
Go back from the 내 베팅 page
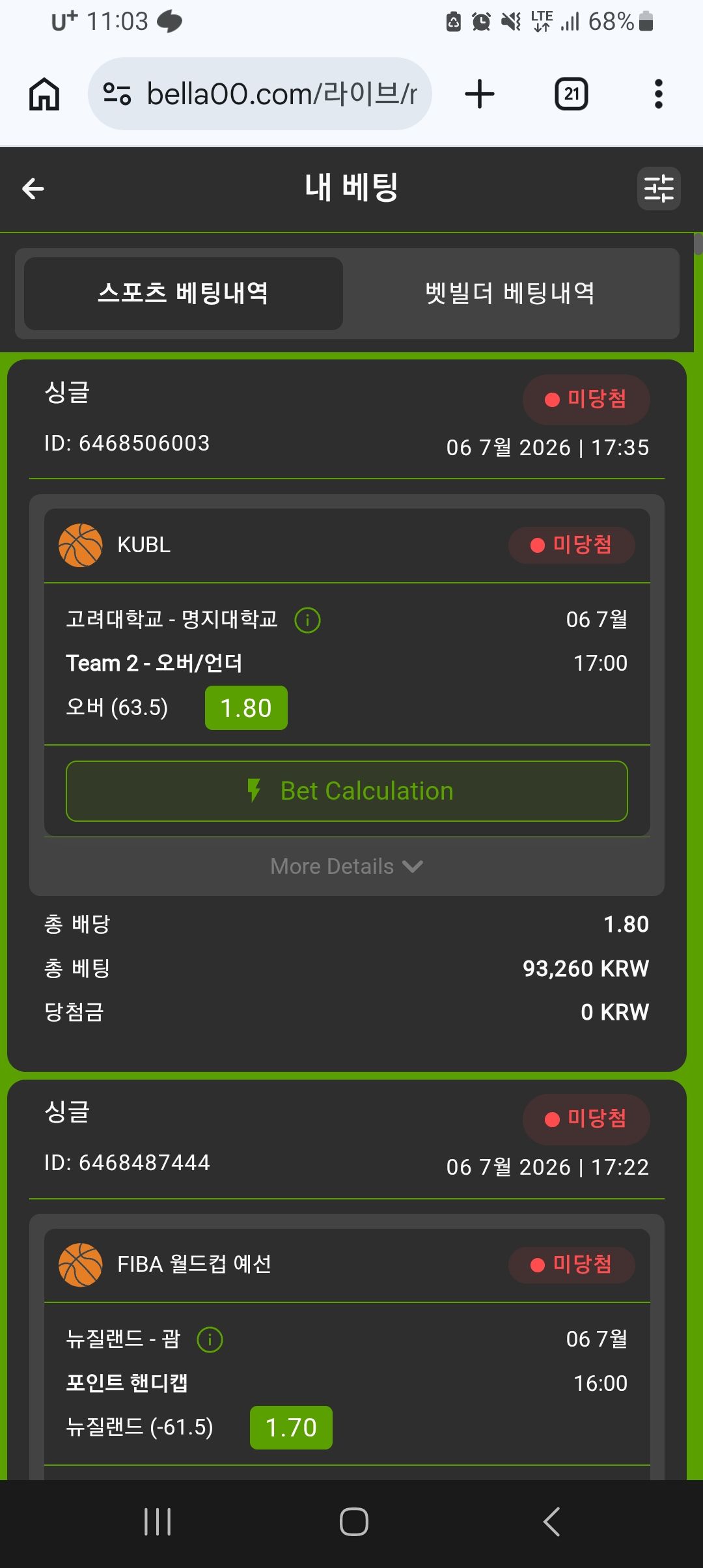pyautogui.click(x=33, y=189)
